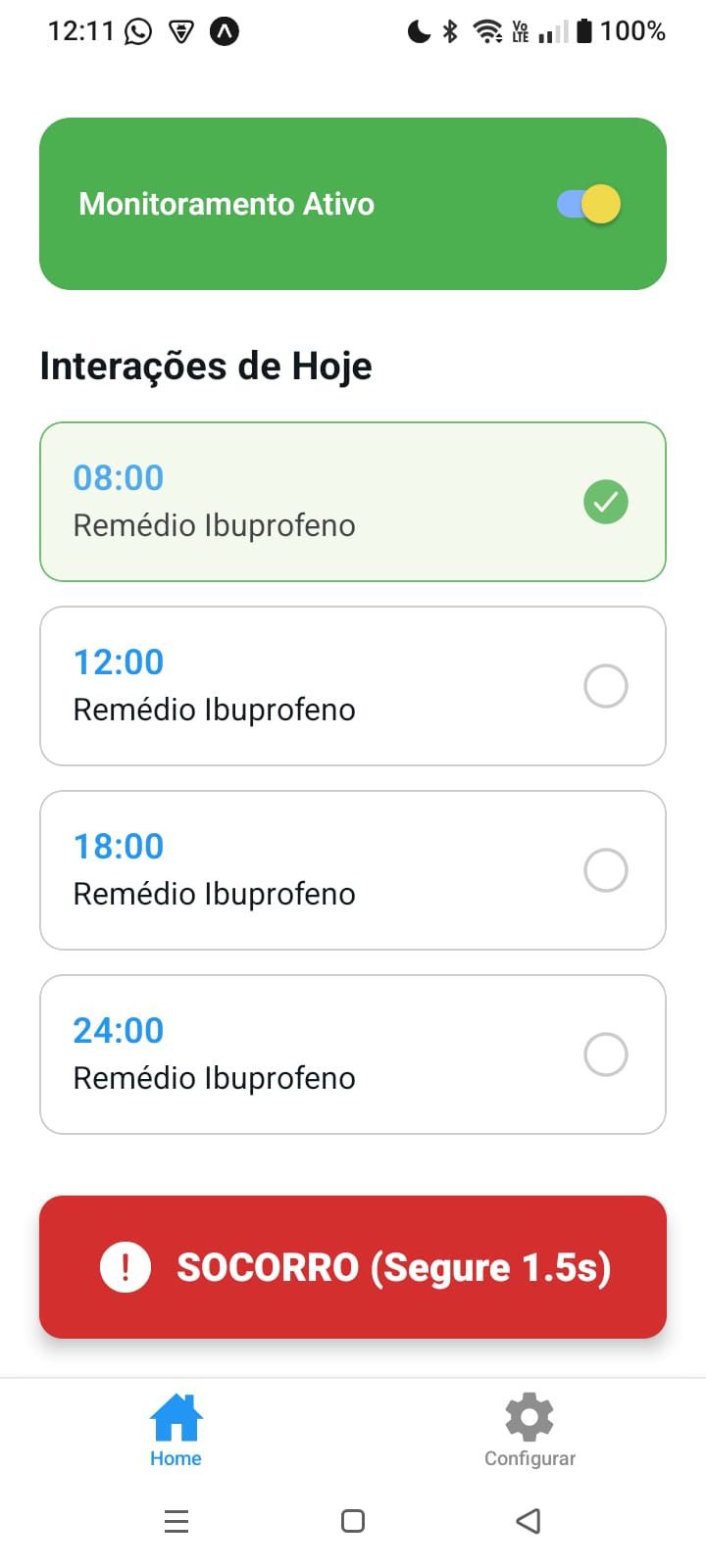
Task: Open settings via Configurar gear icon
Action: 529,1417
